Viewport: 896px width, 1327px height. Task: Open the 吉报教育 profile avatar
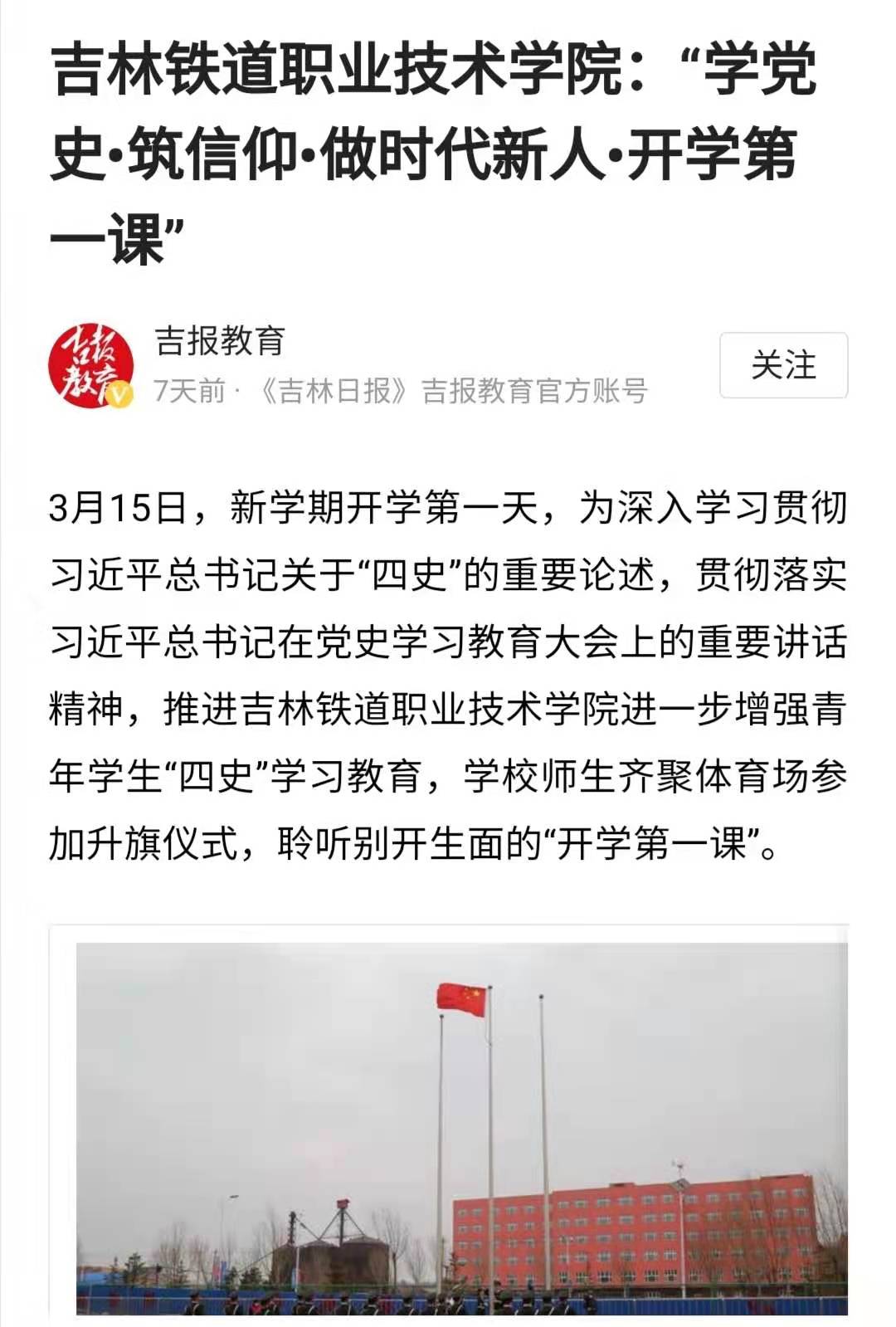[91, 365]
